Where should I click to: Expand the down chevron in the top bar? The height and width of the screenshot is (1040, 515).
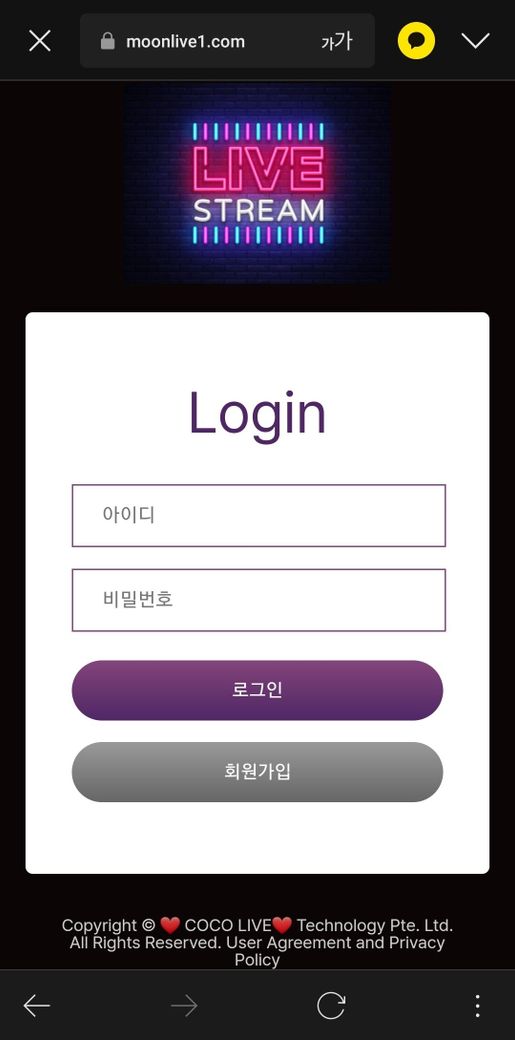tap(475, 41)
